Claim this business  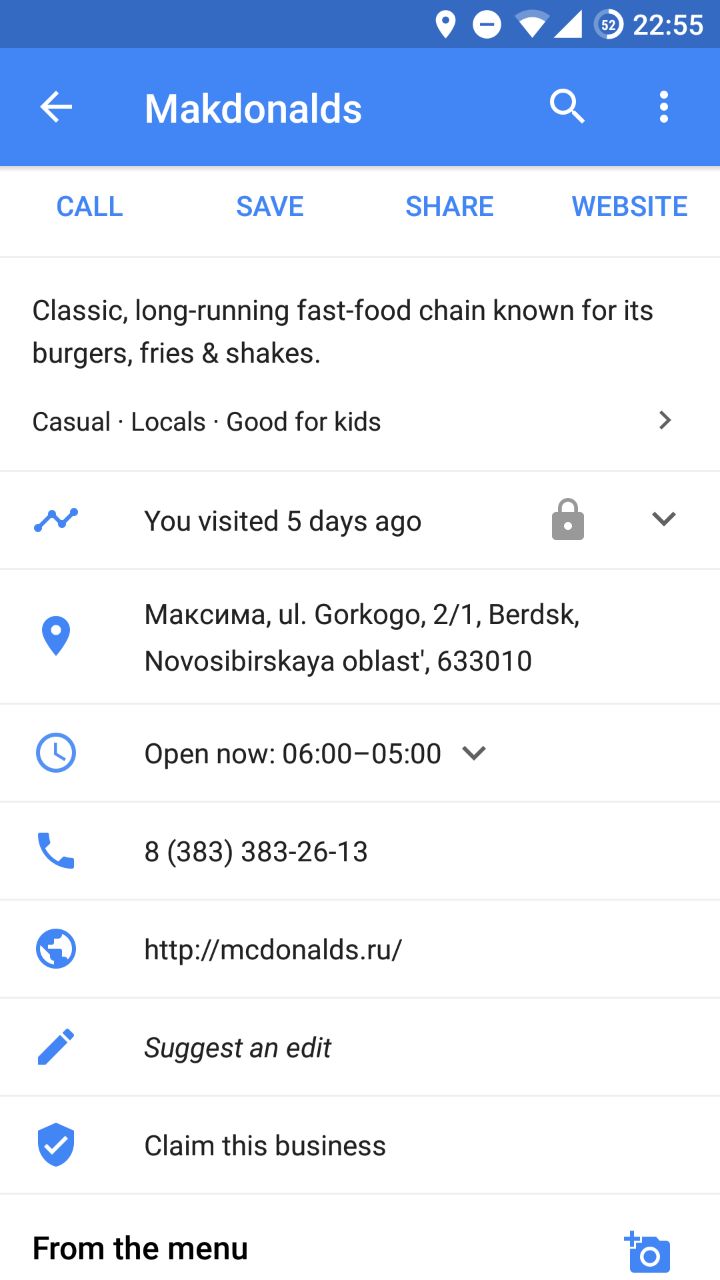coord(360,1145)
